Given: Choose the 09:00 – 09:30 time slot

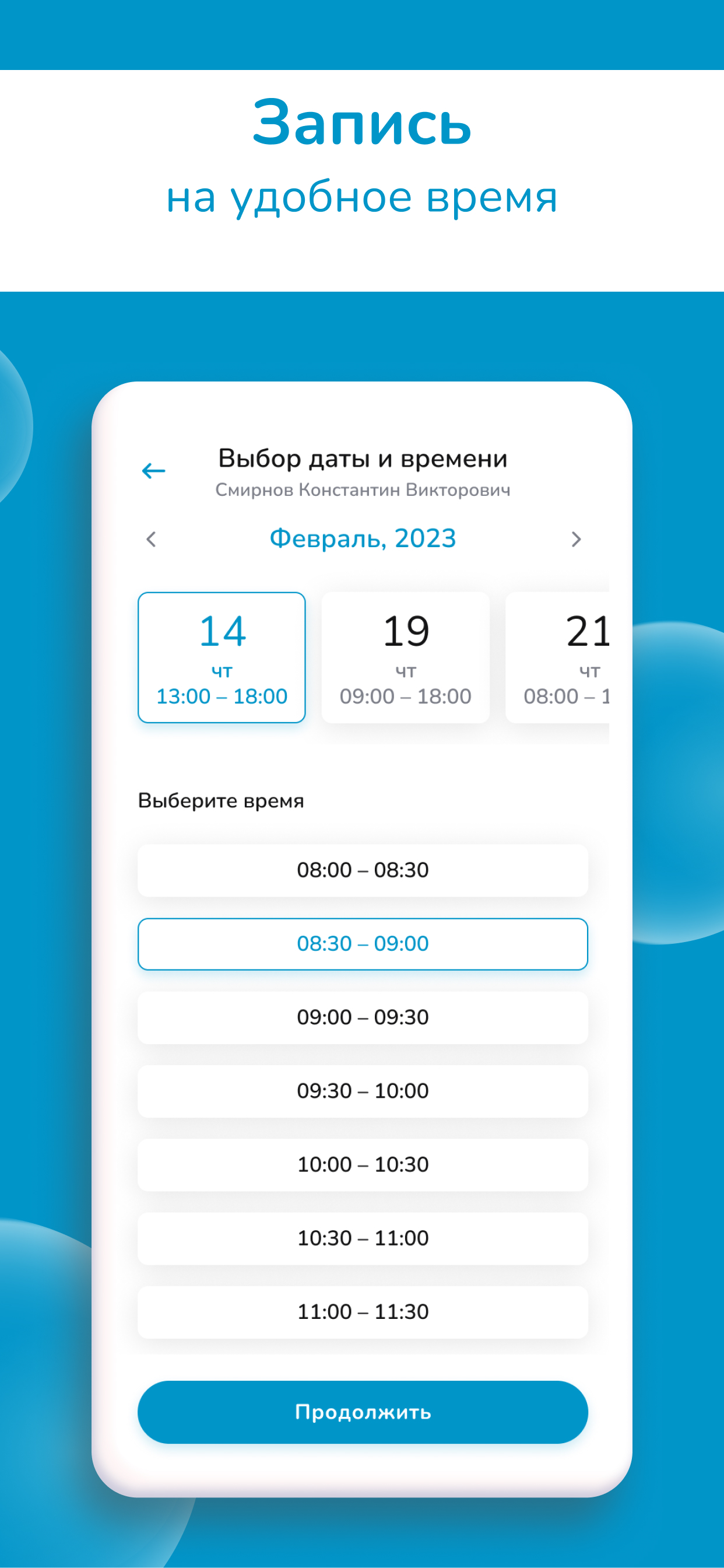Looking at the screenshot, I should tap(363, 1017).
